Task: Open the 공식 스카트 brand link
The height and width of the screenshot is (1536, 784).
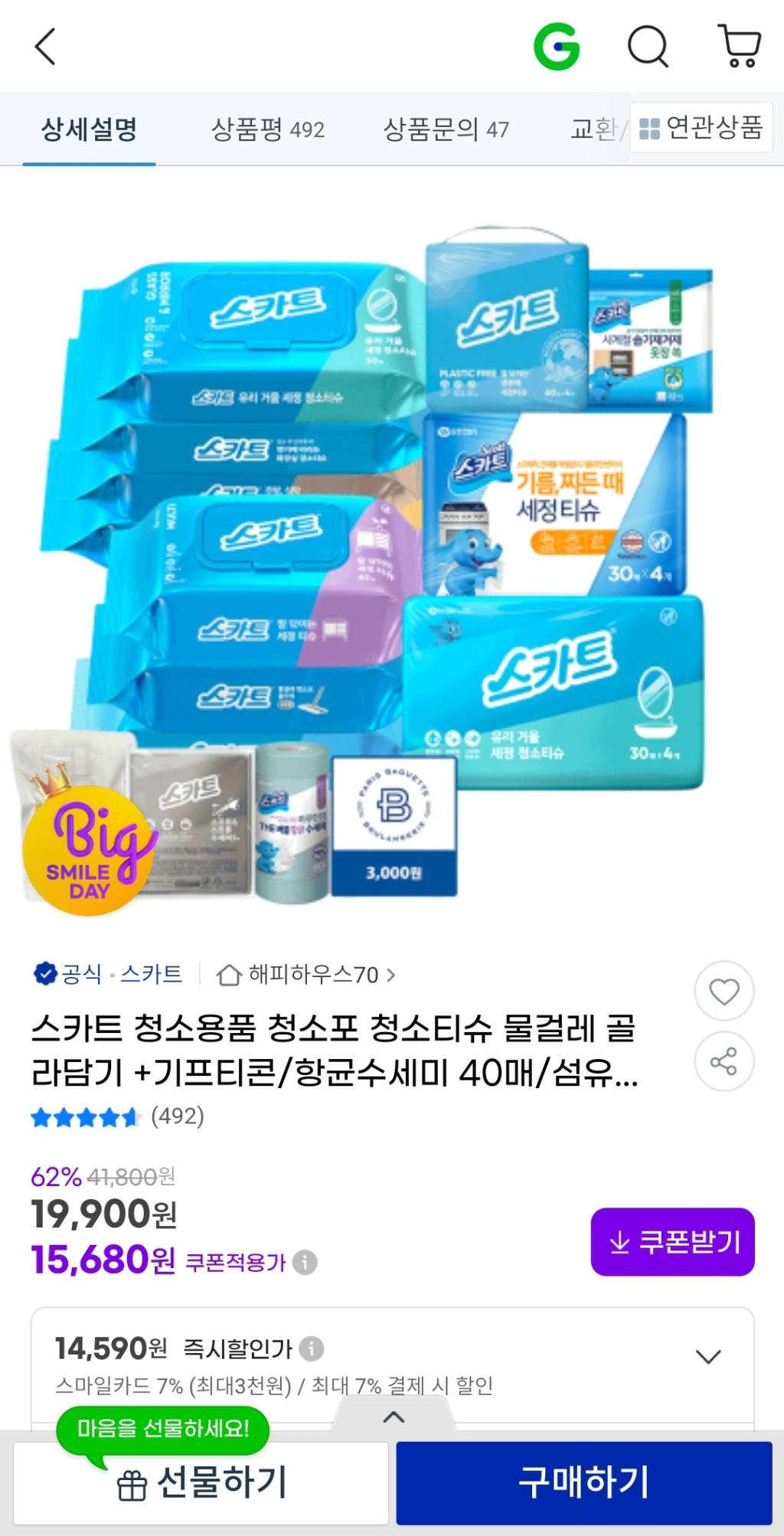Action: (x=109, y=974)
